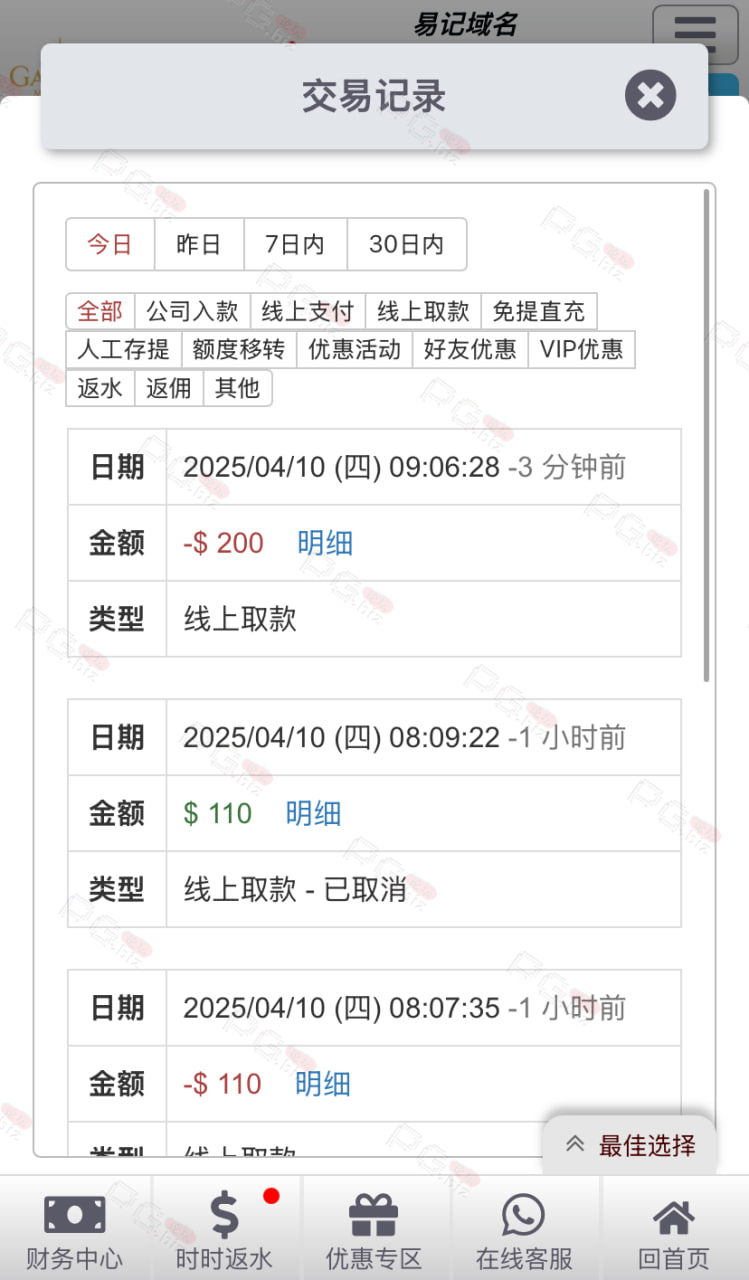
Task: Select the VIP优惠 filter
Action: tap(581, 349)
